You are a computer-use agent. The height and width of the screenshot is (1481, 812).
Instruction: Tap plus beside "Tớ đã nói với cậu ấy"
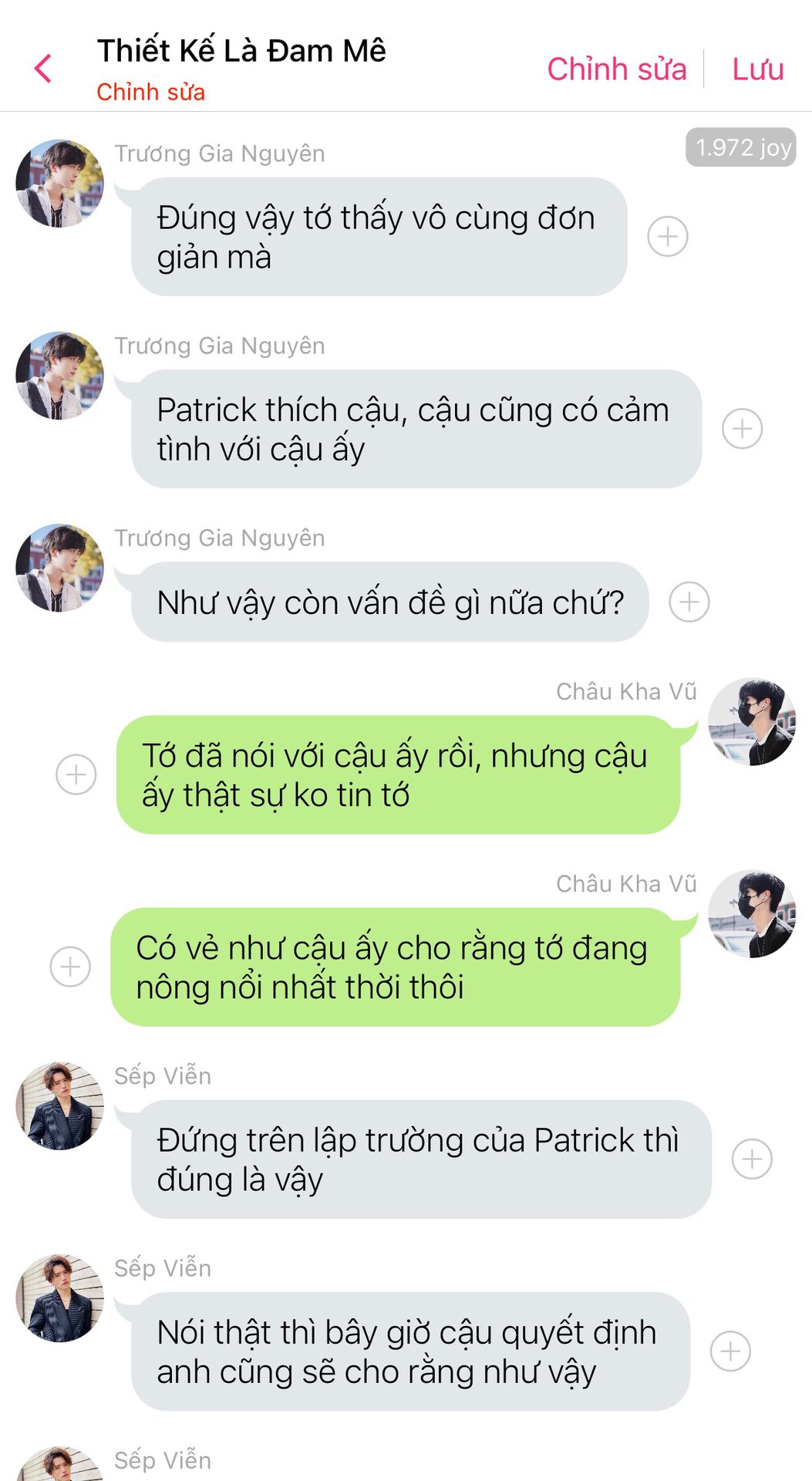click(x=76, y=774)
